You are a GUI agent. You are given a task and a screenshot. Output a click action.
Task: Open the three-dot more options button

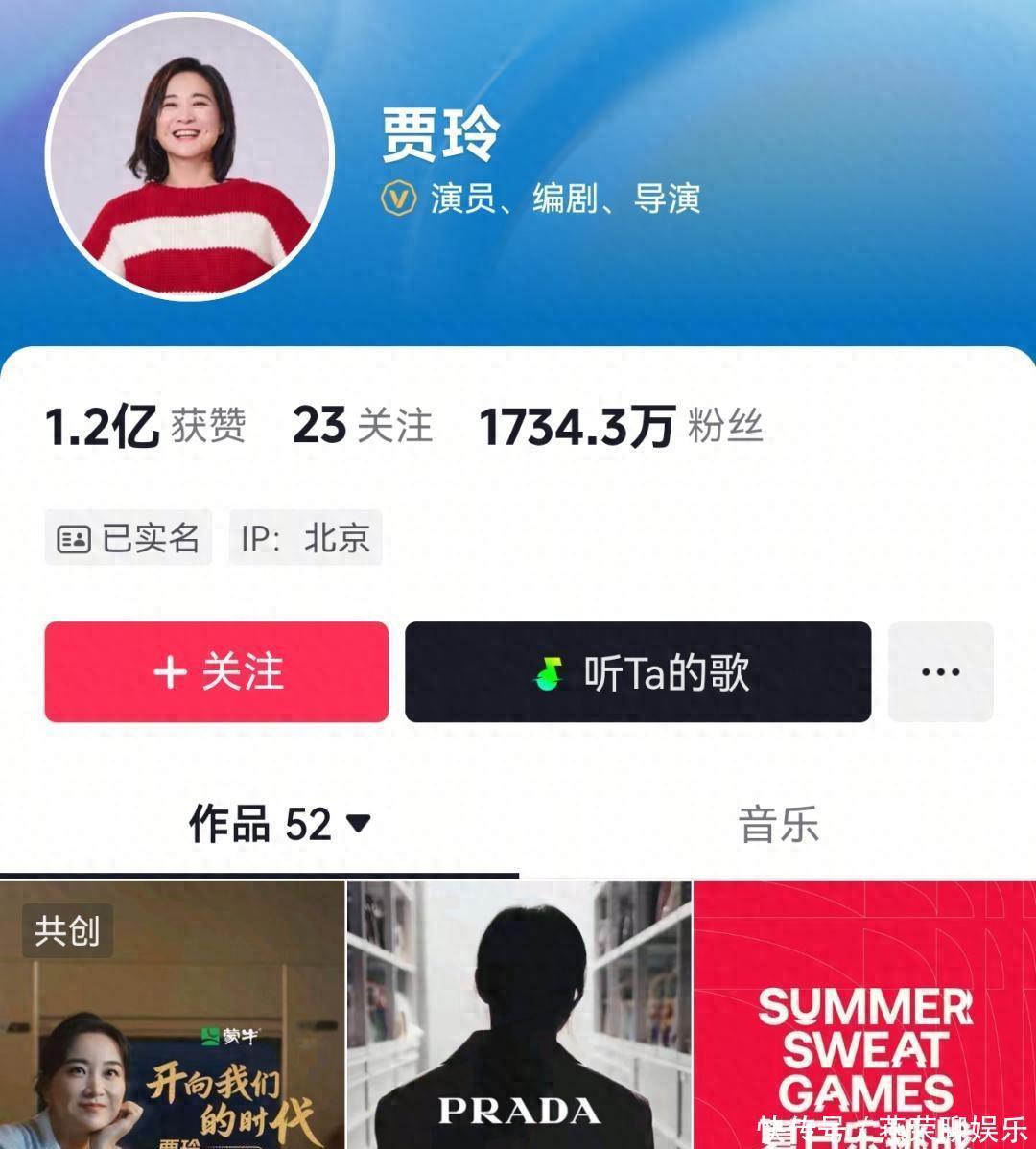tap(940, 672)
